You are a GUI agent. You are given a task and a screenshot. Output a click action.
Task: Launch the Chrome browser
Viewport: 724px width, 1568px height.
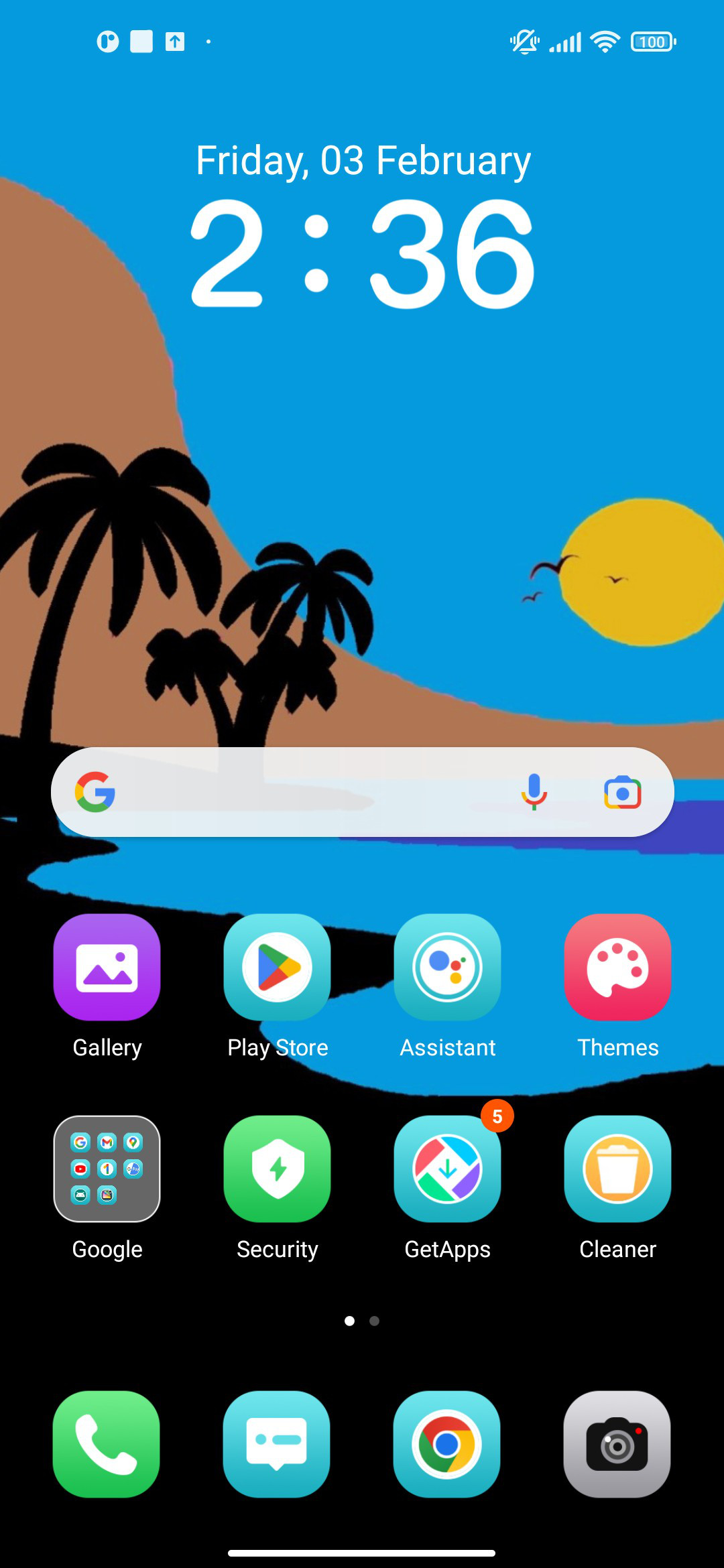pyautogui.click(x=447, y=1444)
